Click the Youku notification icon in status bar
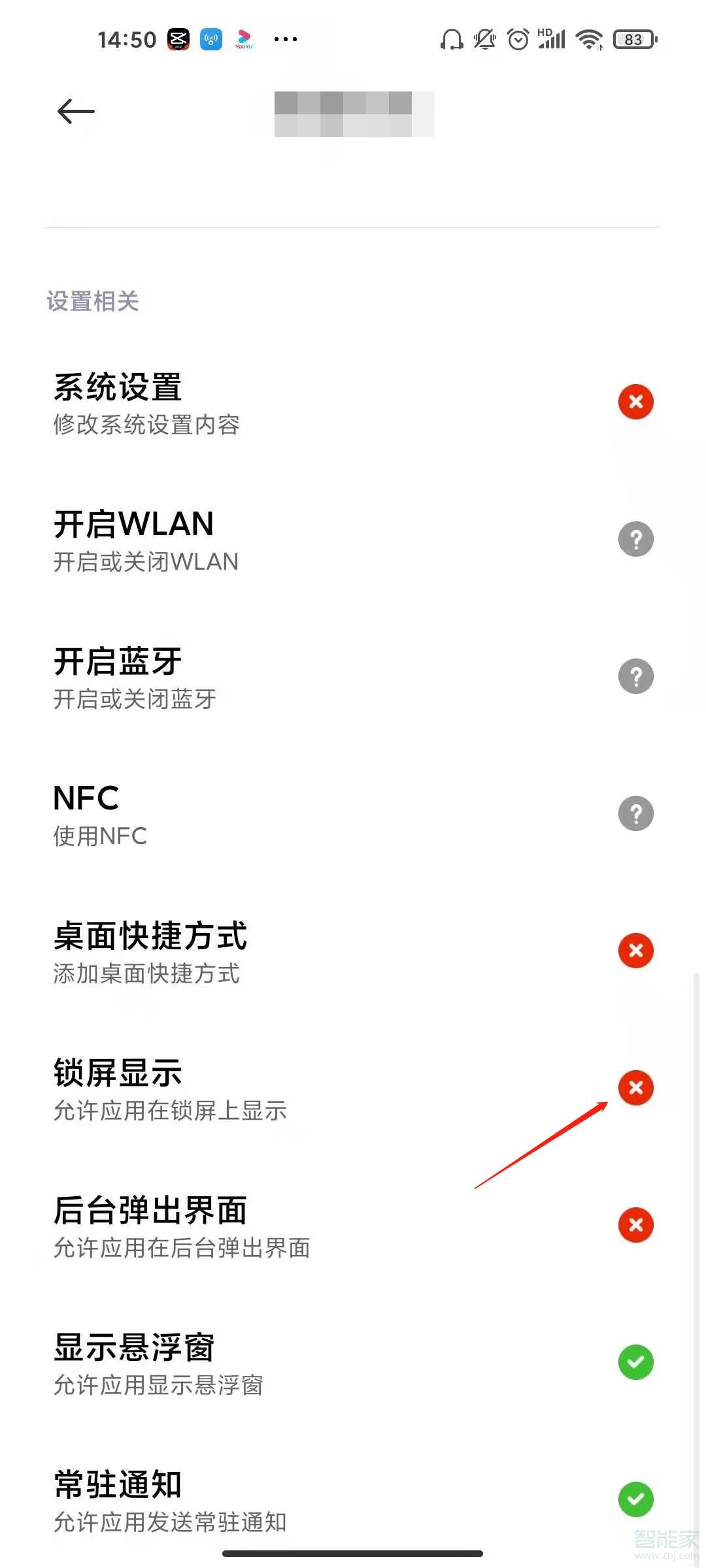Screen dimensions: 706x1568 click(x=243, y=39)
